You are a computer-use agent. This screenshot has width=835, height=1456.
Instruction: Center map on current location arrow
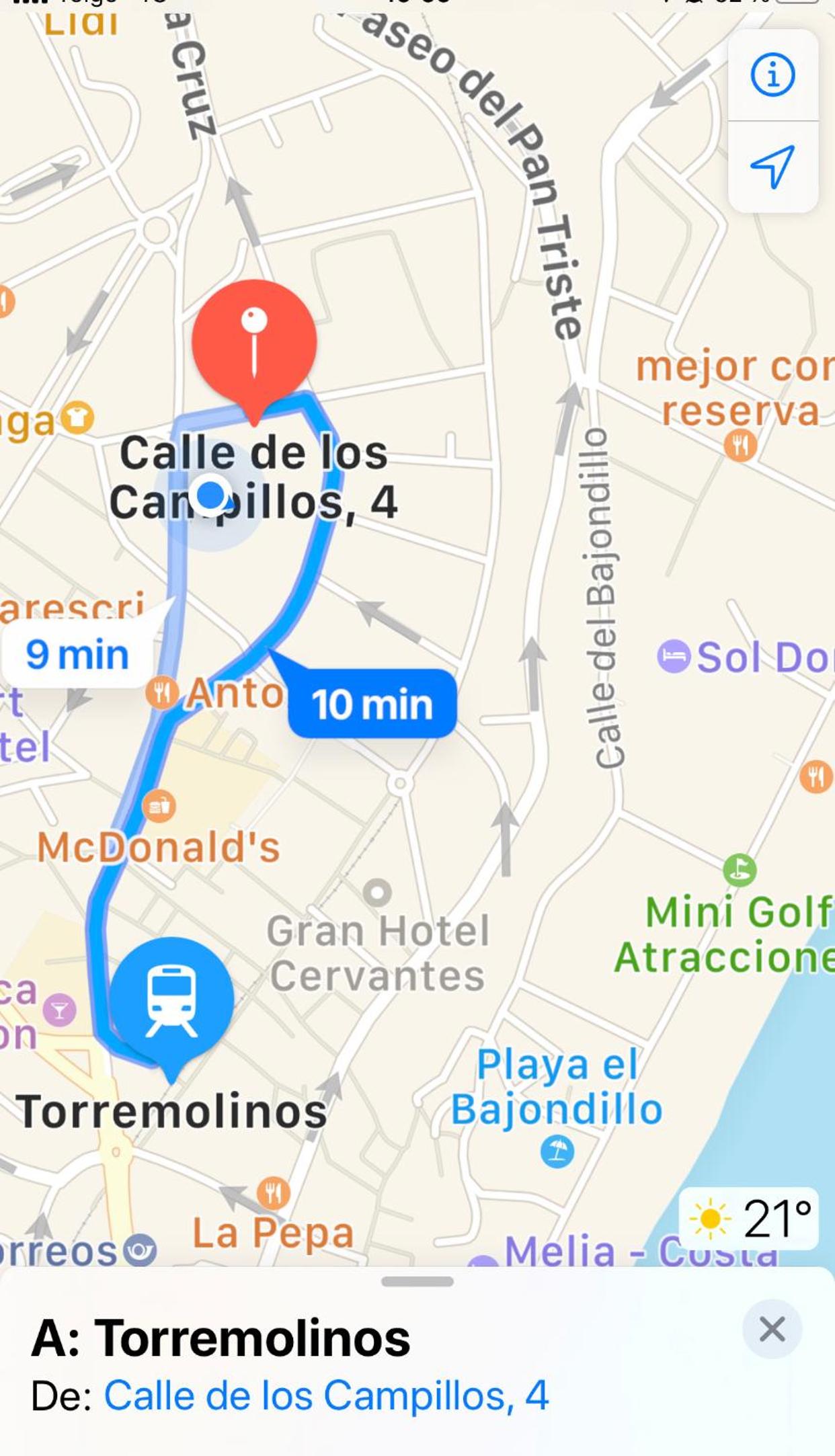(772, 167)
